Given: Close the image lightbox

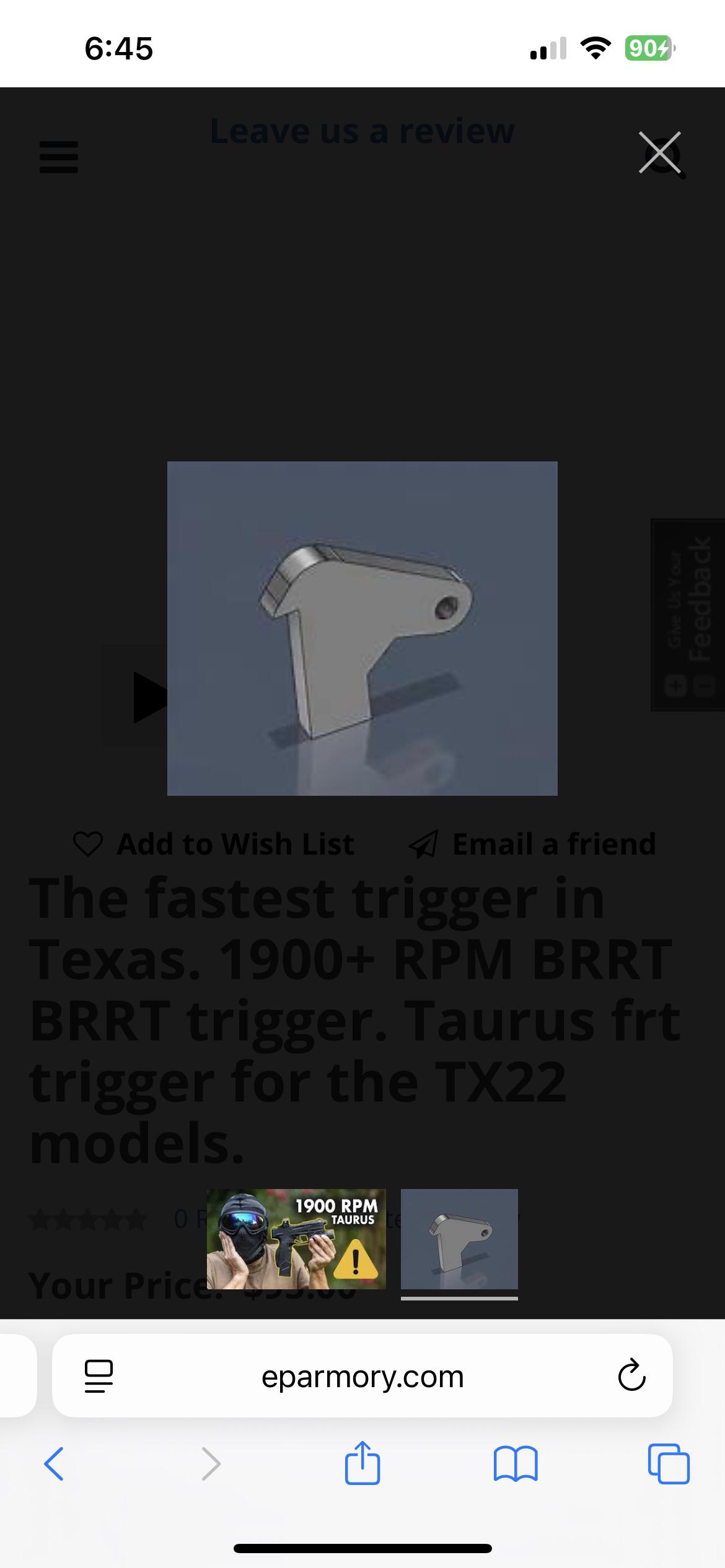Looking at the screenshot, I should coord(660,152).
